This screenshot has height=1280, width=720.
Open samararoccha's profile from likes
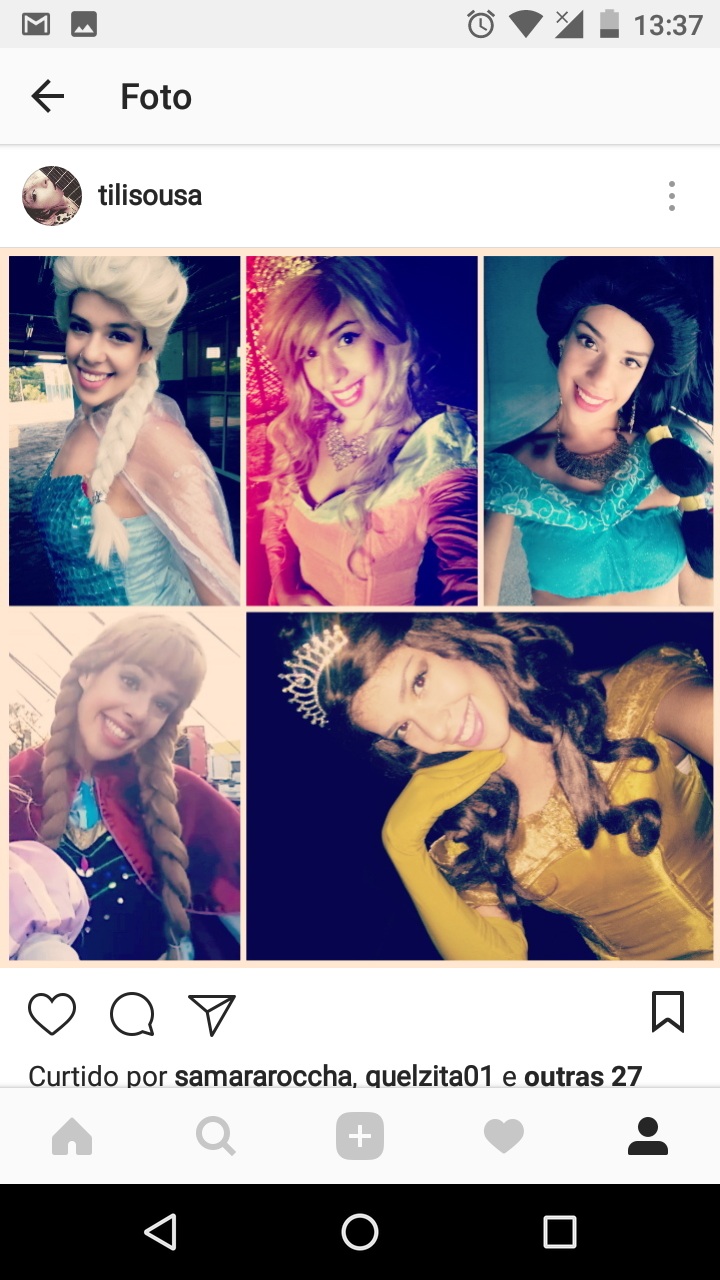[x=264, y=1076]
